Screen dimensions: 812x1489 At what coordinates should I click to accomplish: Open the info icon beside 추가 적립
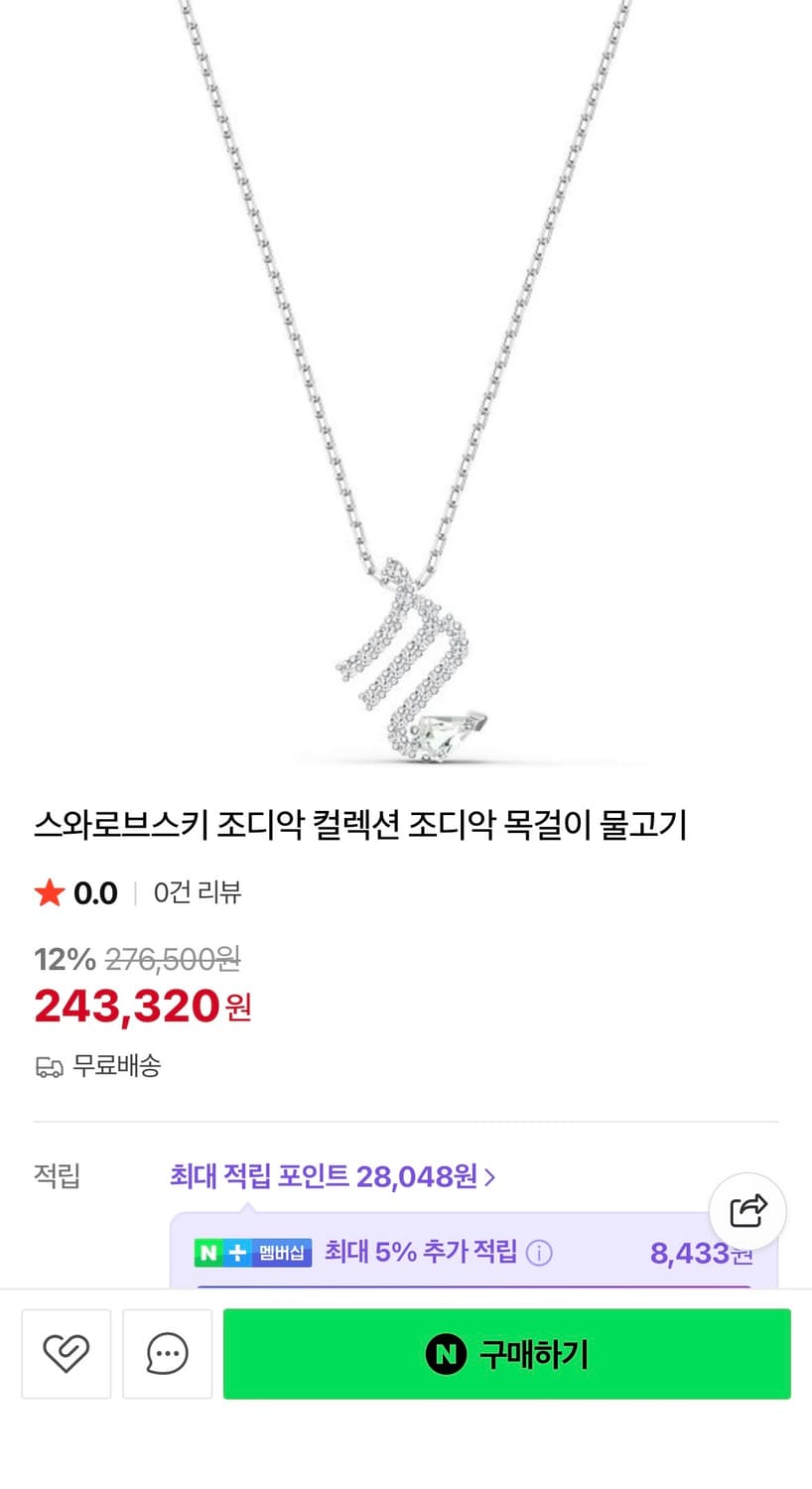point(538,1253)
